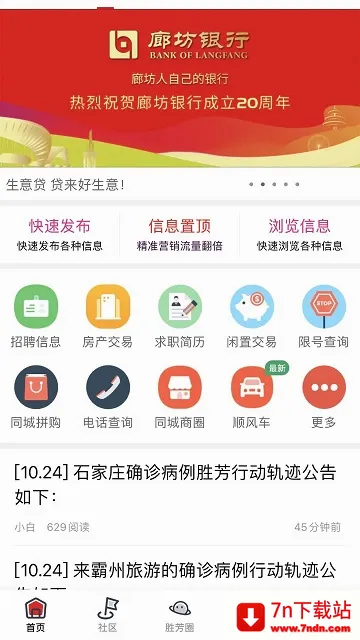Image resolution: width=360 pixels, height=640 pixels.
Task: Open the article about 石家庄确诊病例胜芳行动轨迹
Action: click(x=178, y=498)
